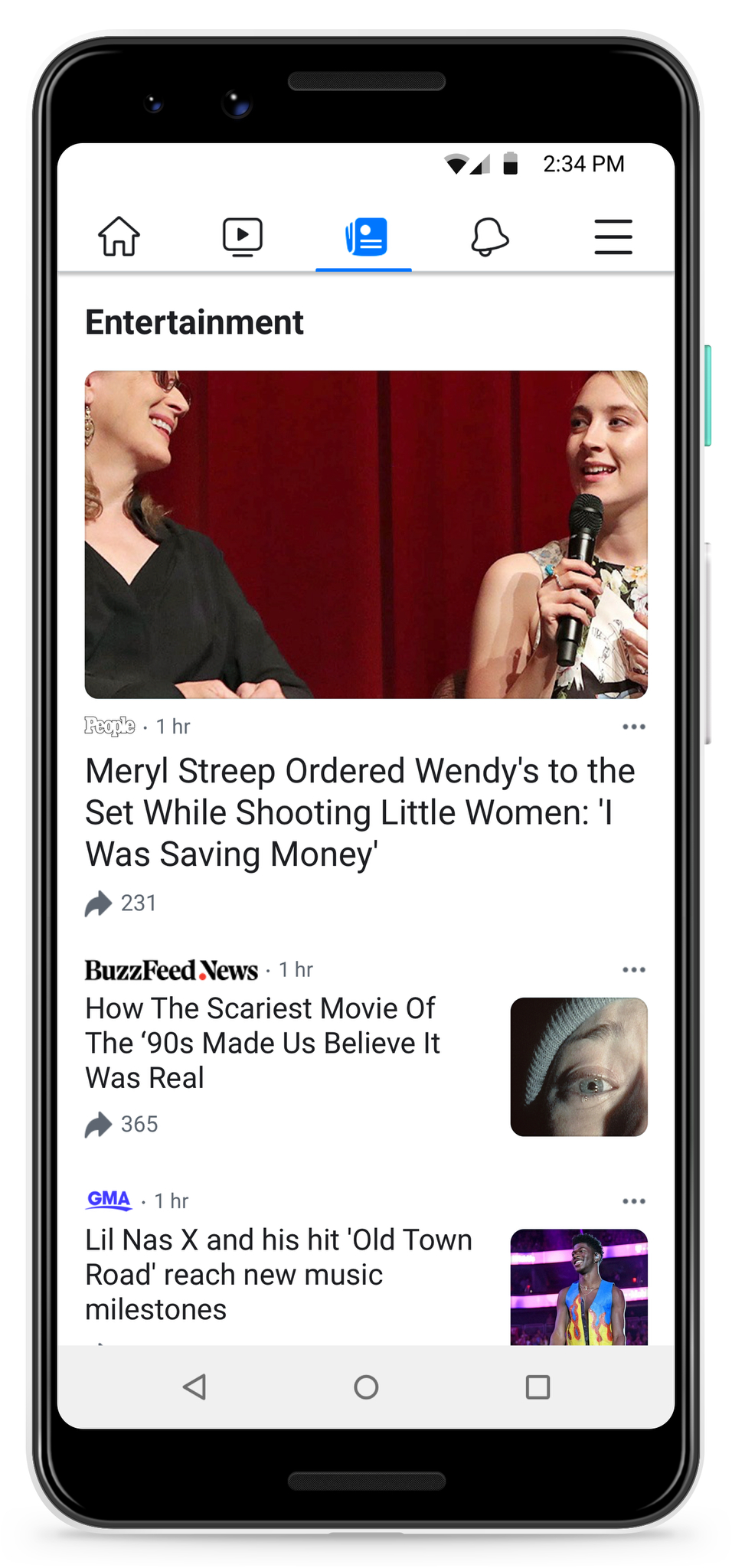Switch to the Watch video tab
The height and width of the screenshot is (1568, 732).
point(243,237)
